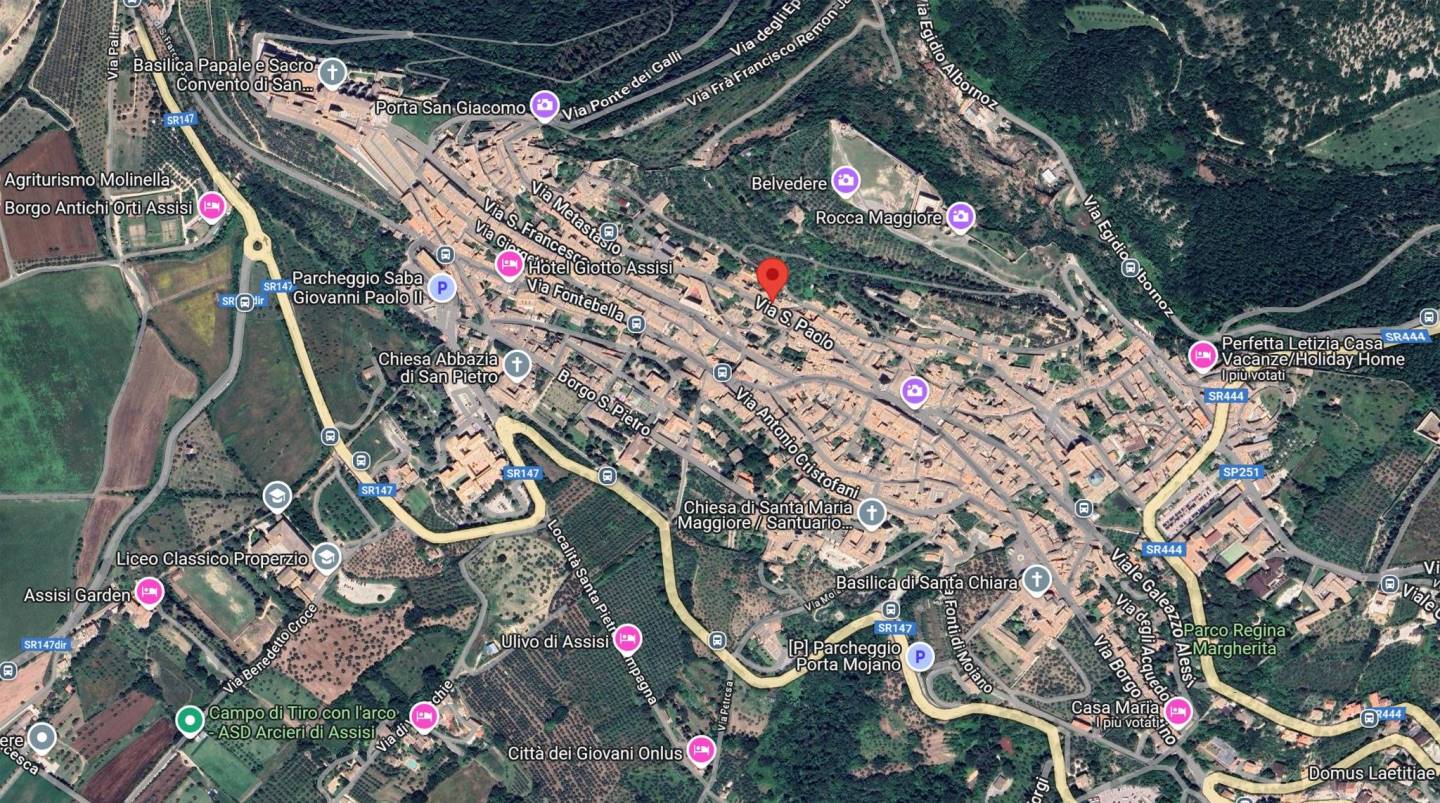Select the Parcheggio Saba Giovanni Paolo II parking marker
The width and height of the screenshot is (1440, 803).
pyautogui.click(x=441, y=289)
